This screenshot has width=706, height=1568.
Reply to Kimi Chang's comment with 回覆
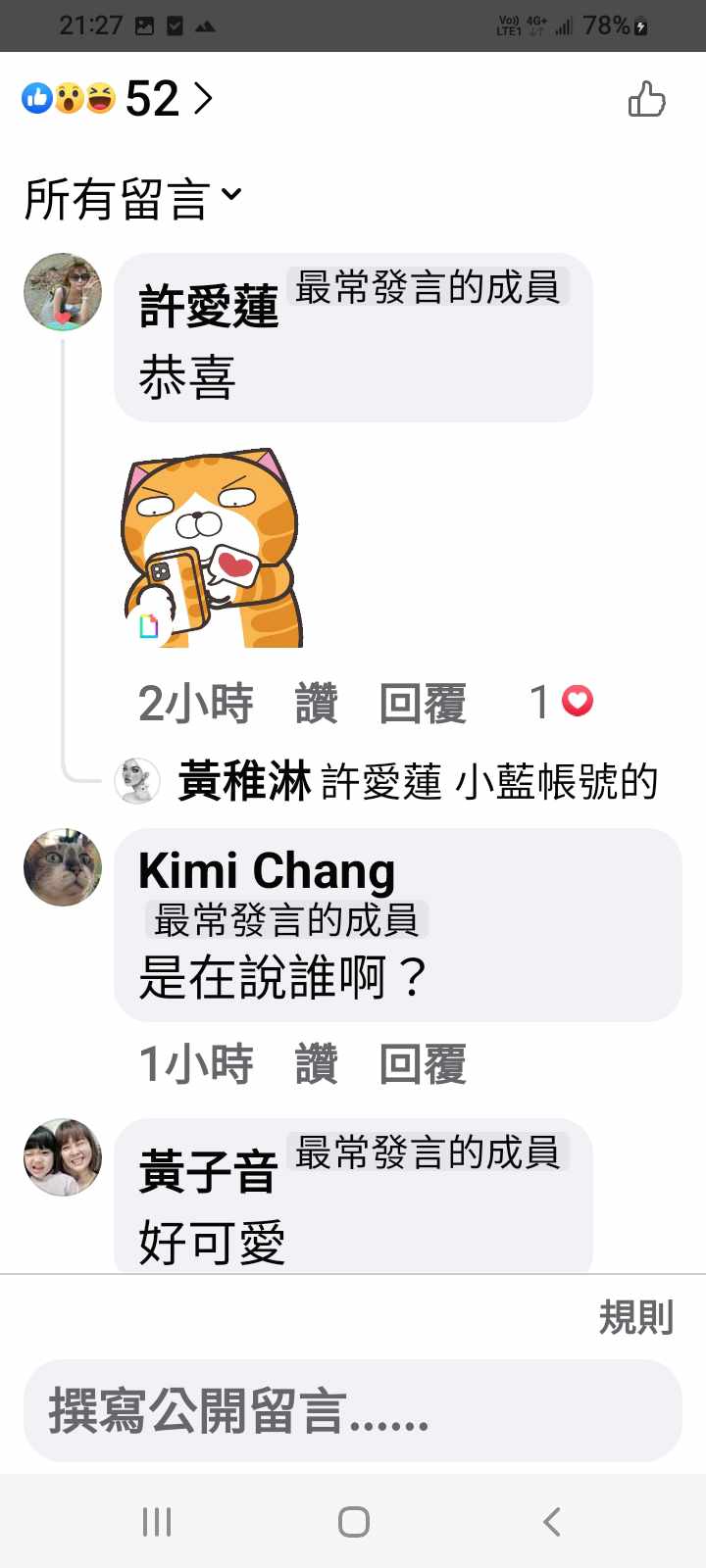(423, 1064)
